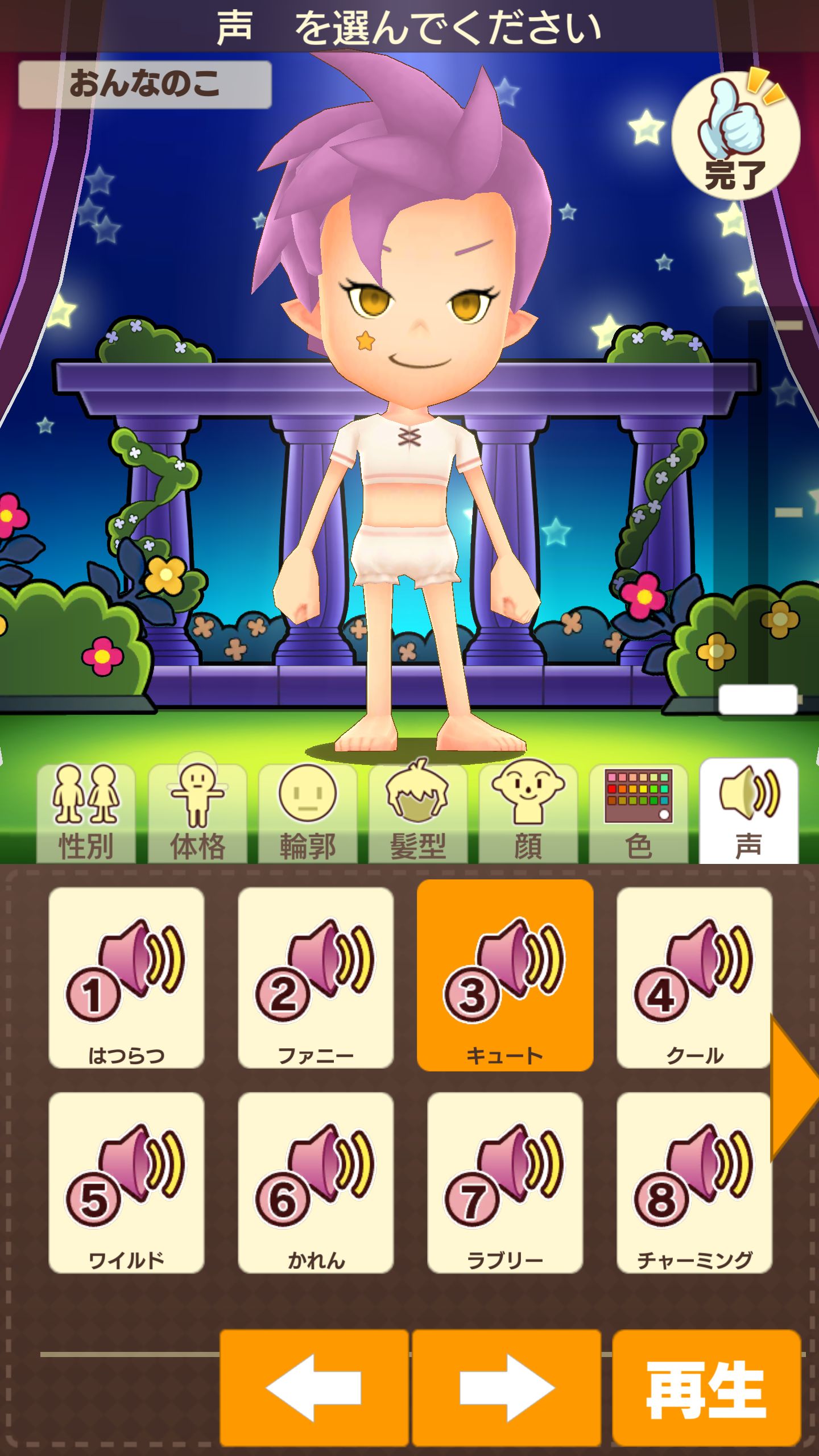
Task: Tap the left arrow button
Action: tap(314, 1388)
